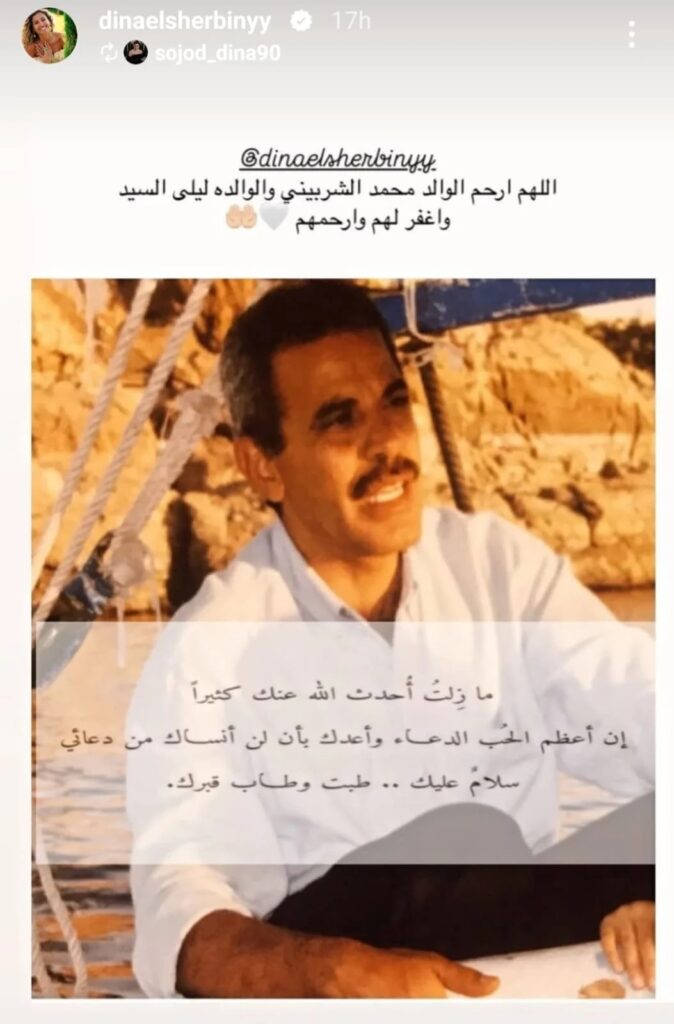Open the three-dot story options menu

(631, 35)
